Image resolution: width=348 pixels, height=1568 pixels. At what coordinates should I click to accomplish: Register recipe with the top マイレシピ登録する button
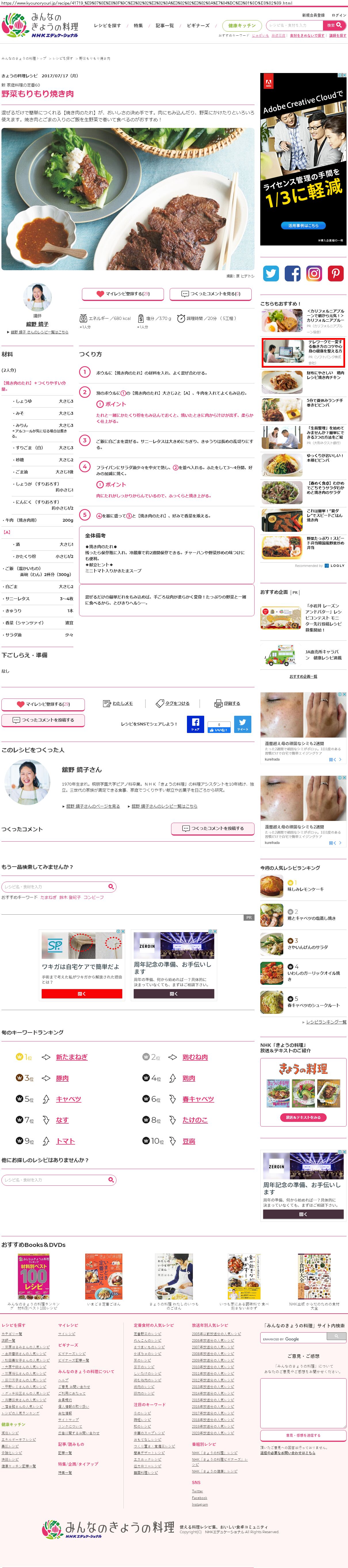123,294
